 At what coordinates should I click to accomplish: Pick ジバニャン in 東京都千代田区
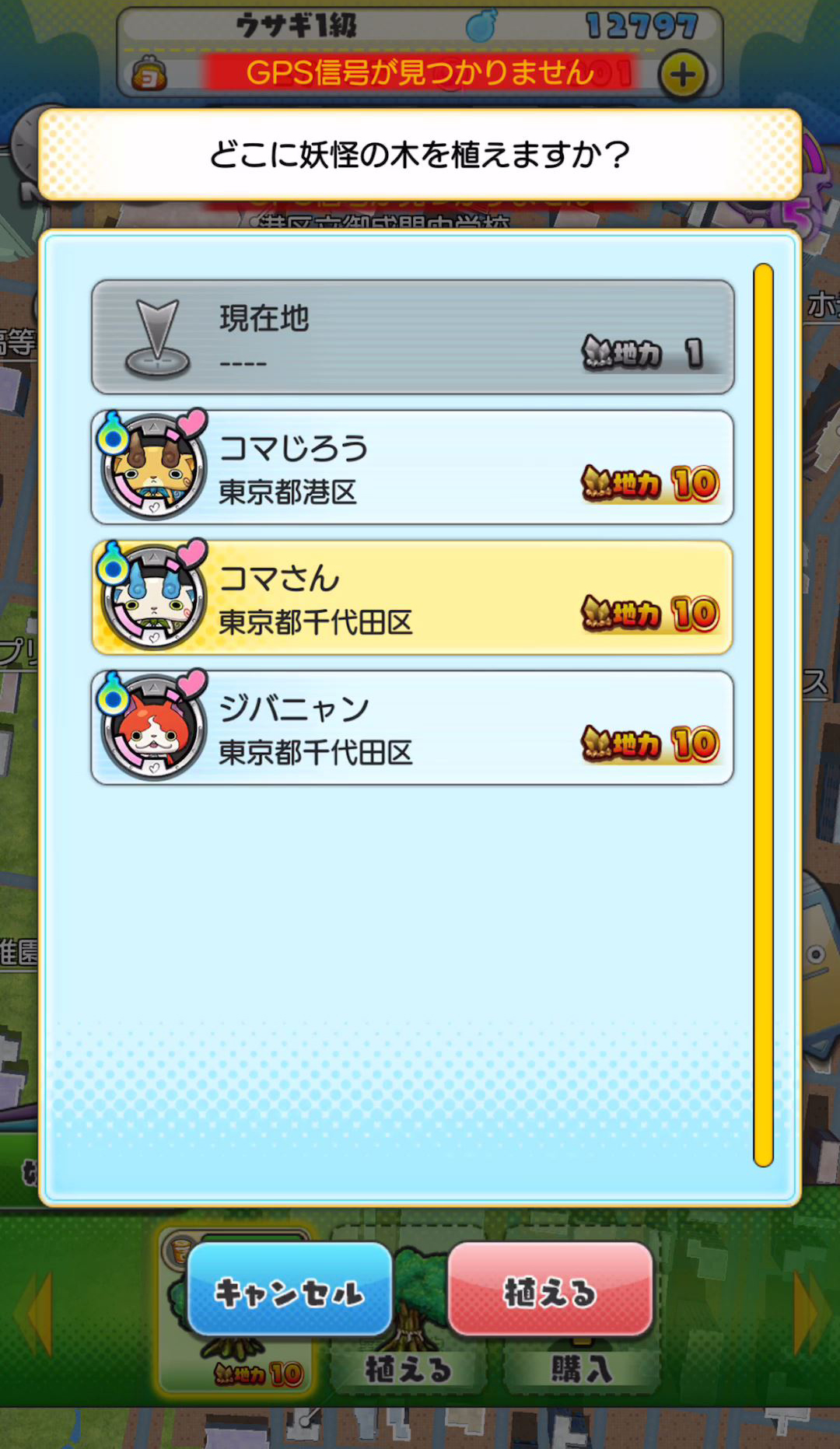click(x=412, y=728)
